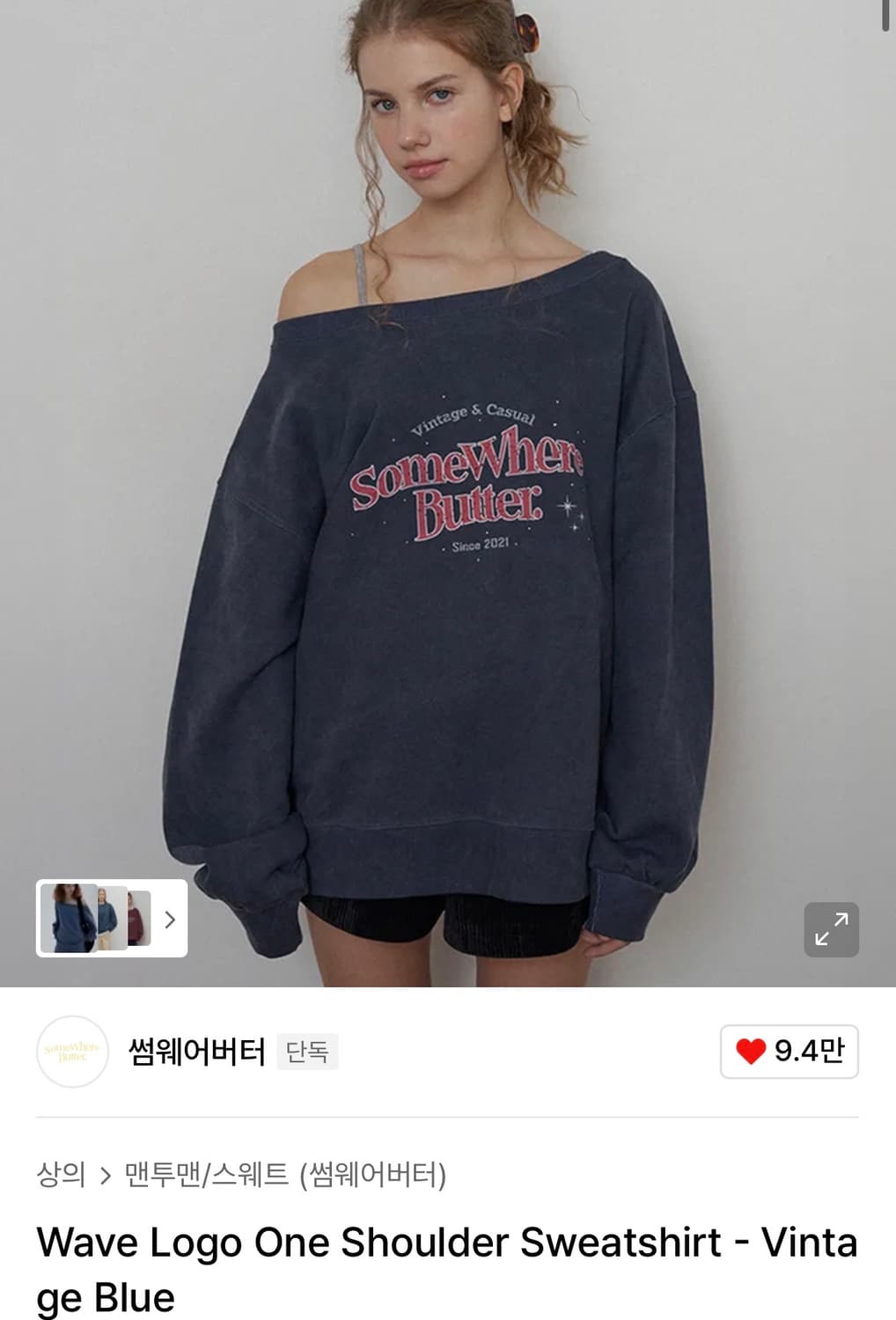Open brand page via the Somewhere Butter logo badge
Image resolution: width=896 pixels, height=1320 pixels.
coord(71,1052)
